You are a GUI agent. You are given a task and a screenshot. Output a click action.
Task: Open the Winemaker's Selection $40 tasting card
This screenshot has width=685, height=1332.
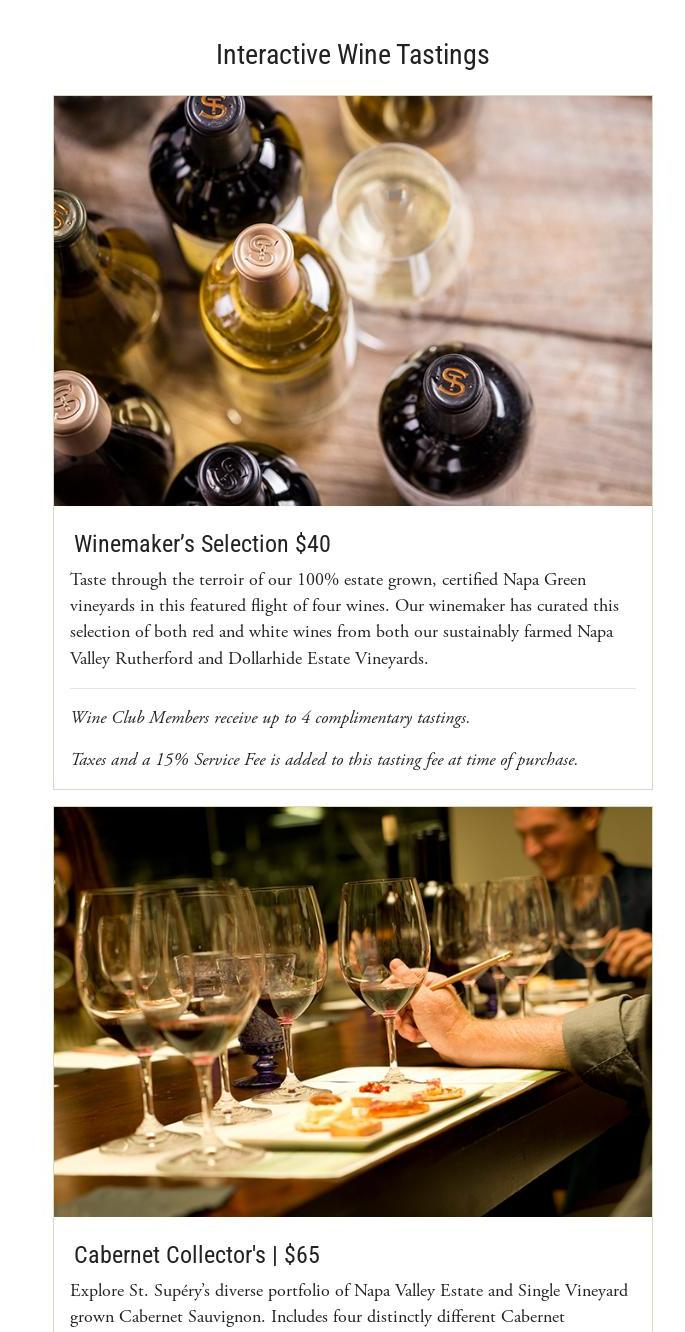click(202, 544)
